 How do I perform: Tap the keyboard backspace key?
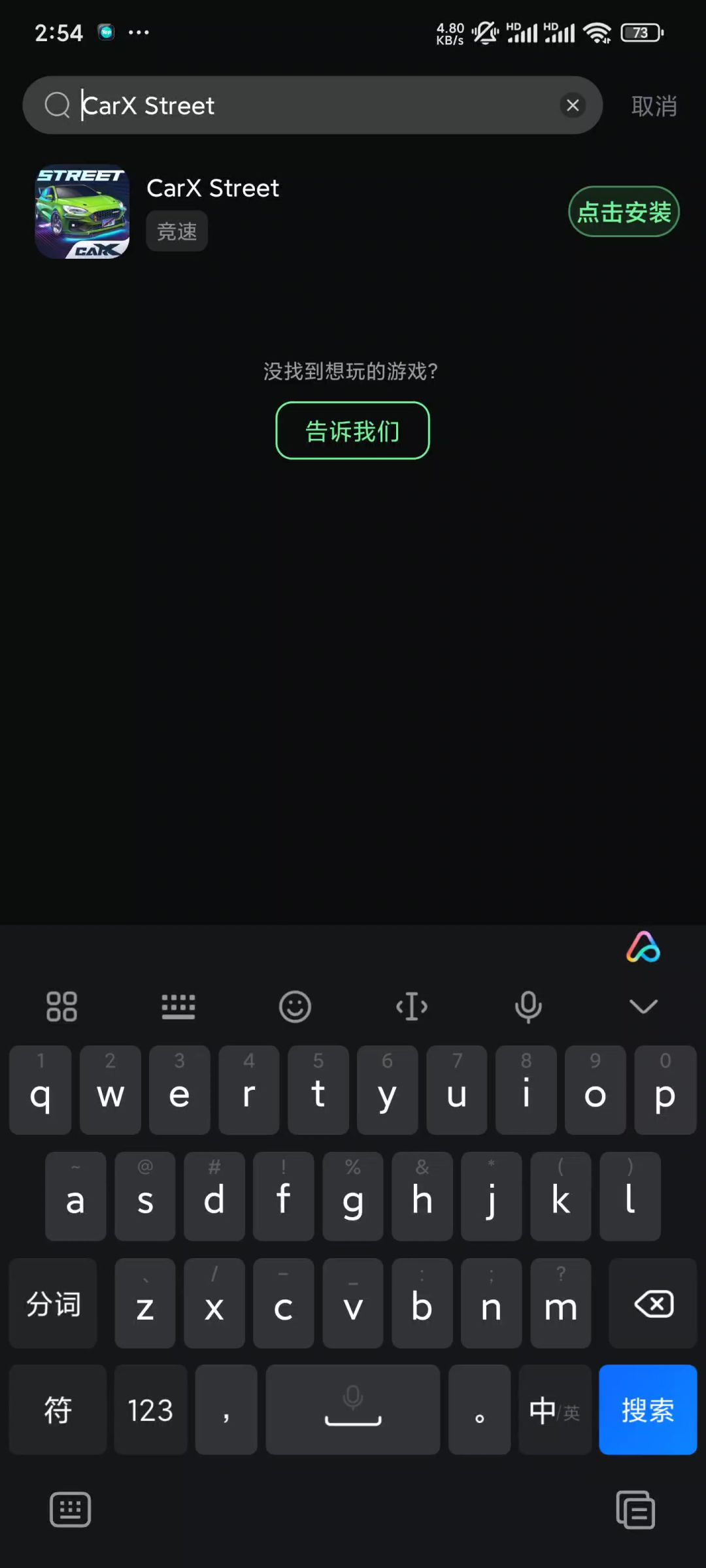click(x=653, y=1304)
